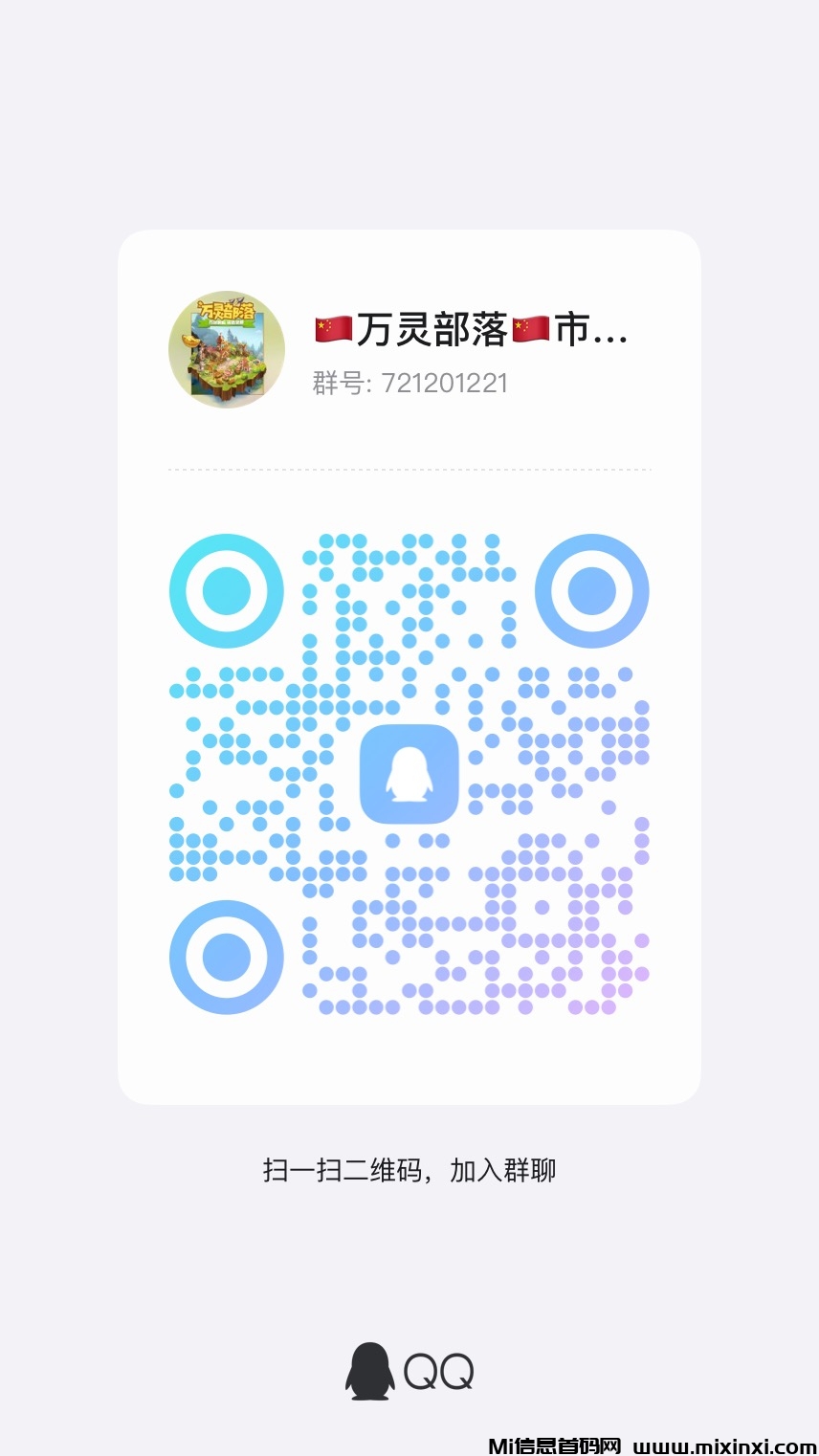Click the QQ penguin icon in QR center

409,773
